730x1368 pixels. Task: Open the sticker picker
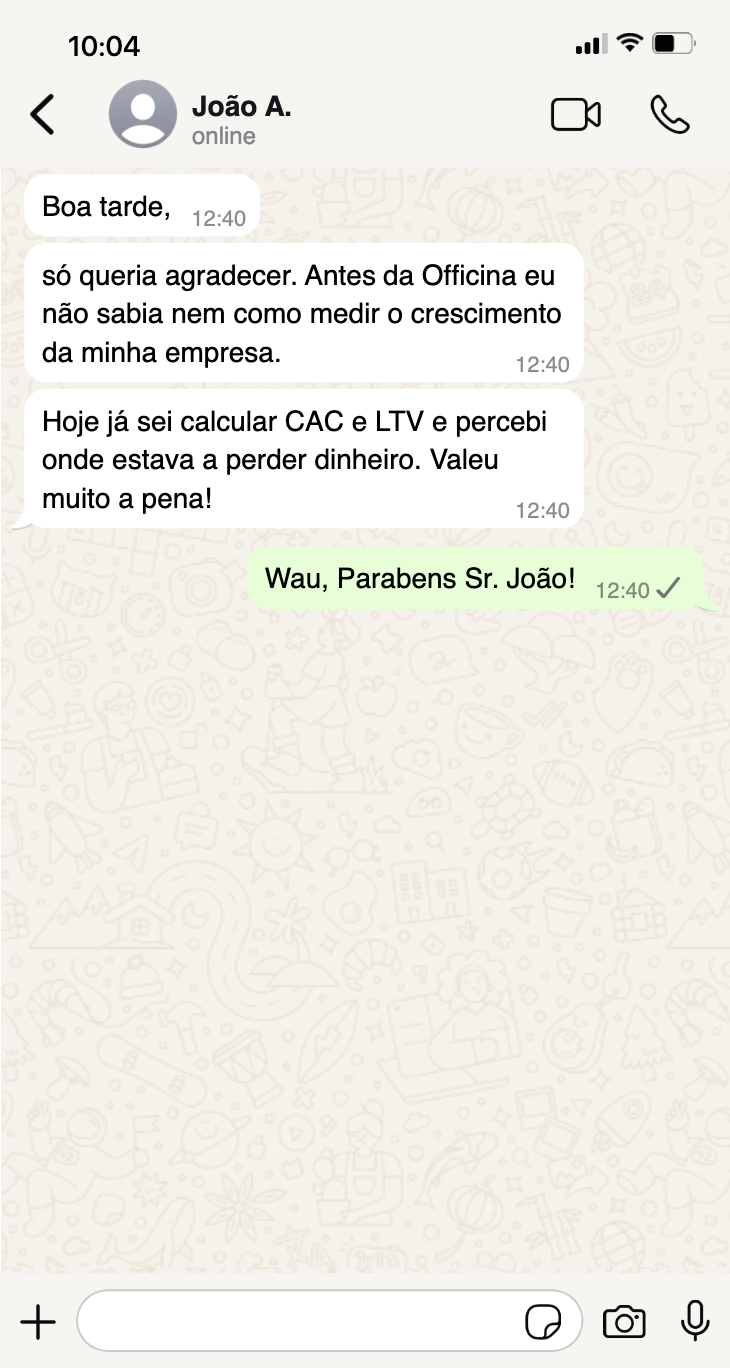(x=543, y=1322)
